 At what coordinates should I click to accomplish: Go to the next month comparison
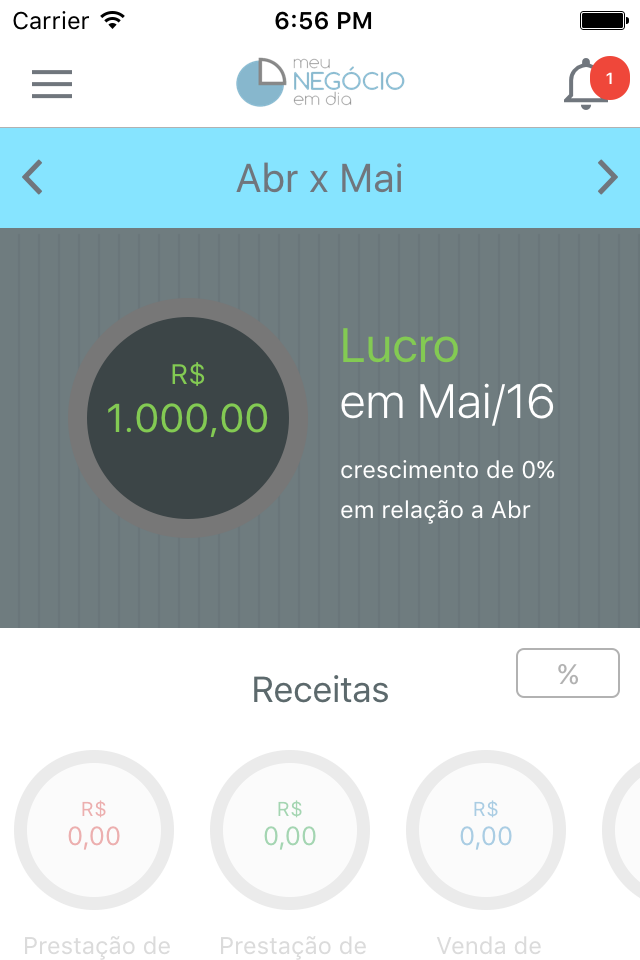click(607, 178)
